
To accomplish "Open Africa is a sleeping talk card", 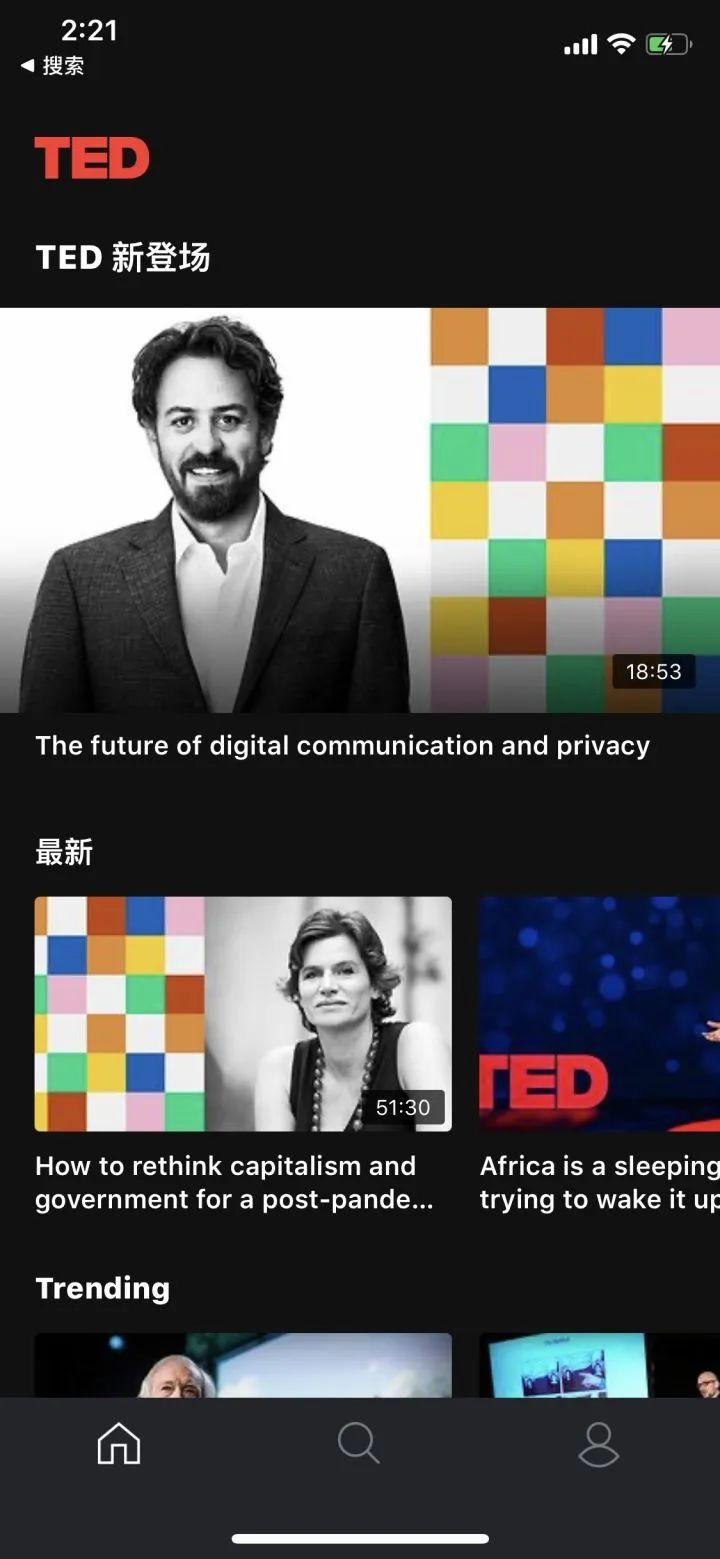I will point(598,1013).
